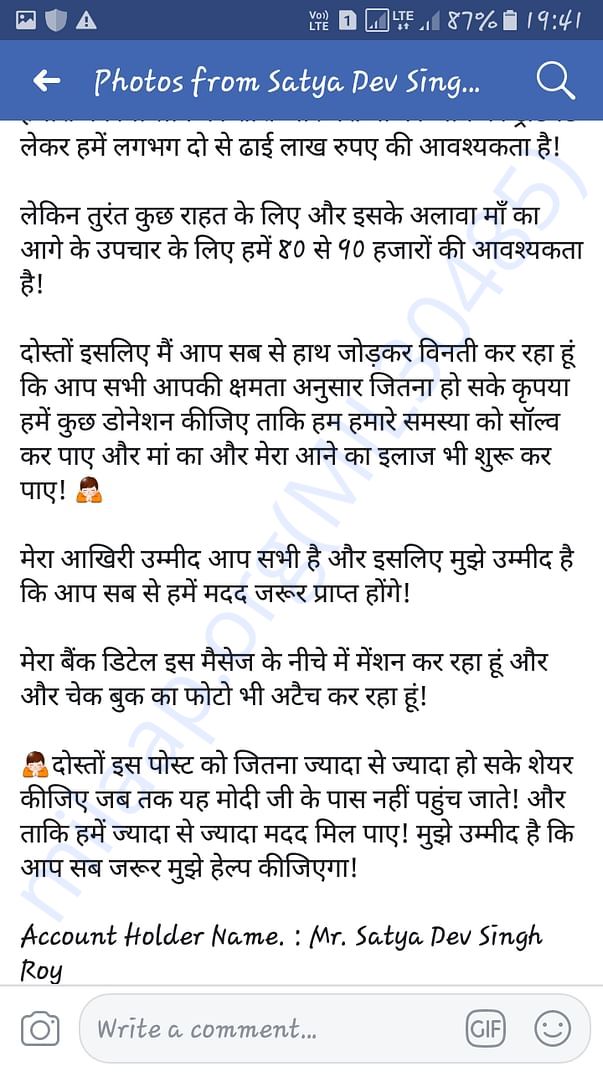This screenshot has width=603, height=1072.
Task: Open the search magnifier icon
Action: coord(555,81)
